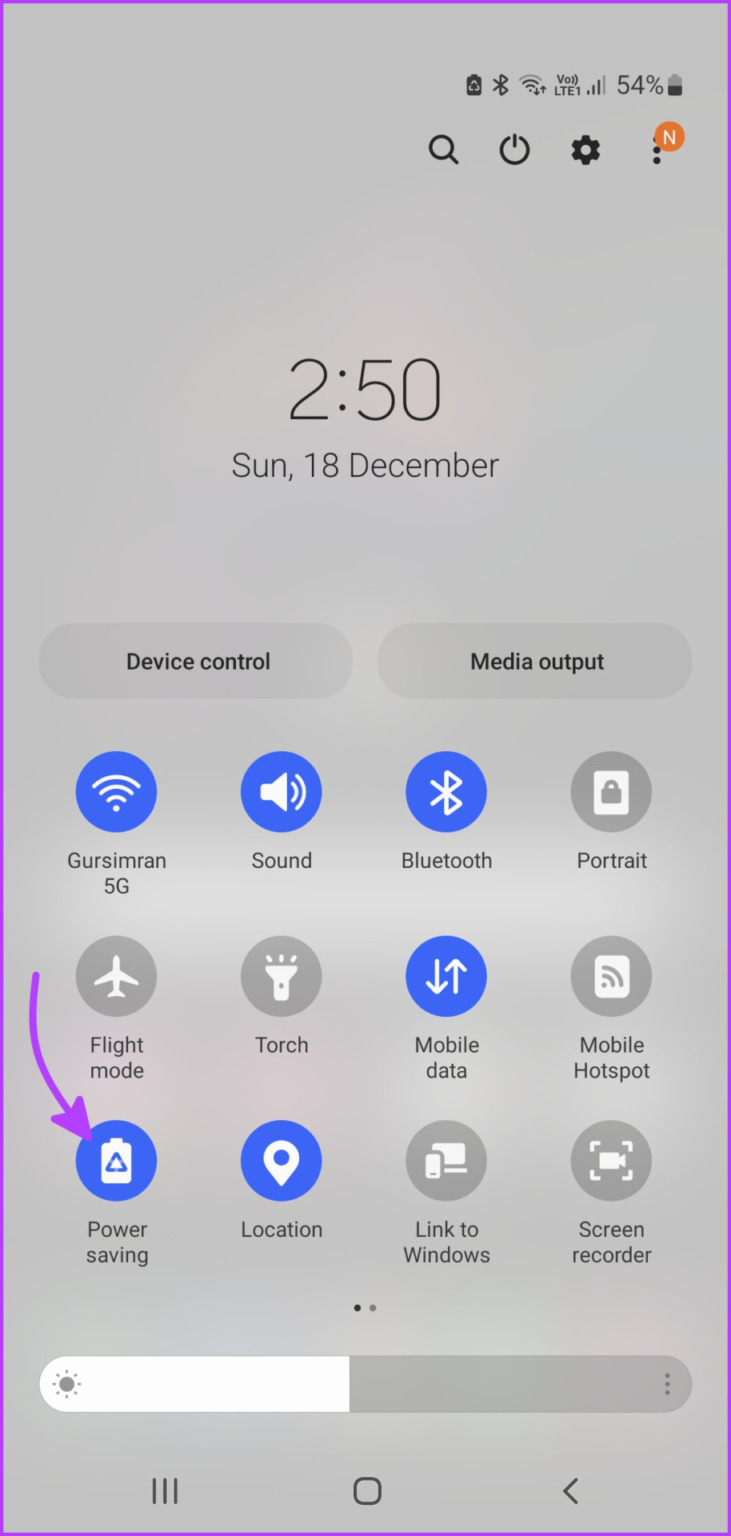Open Screen recorder
The image size is (731, 1536).
[x=611, y=1160]
